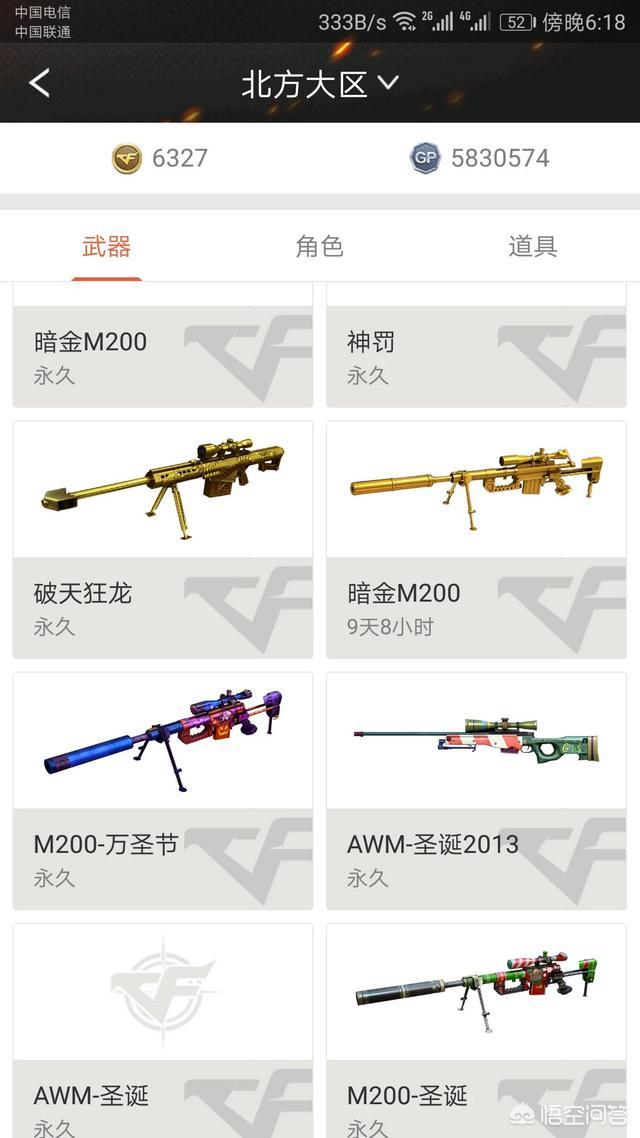Go back using the top-left arrow
The height and width of the screenshot is (1138, 640).
tap(39, 83)
